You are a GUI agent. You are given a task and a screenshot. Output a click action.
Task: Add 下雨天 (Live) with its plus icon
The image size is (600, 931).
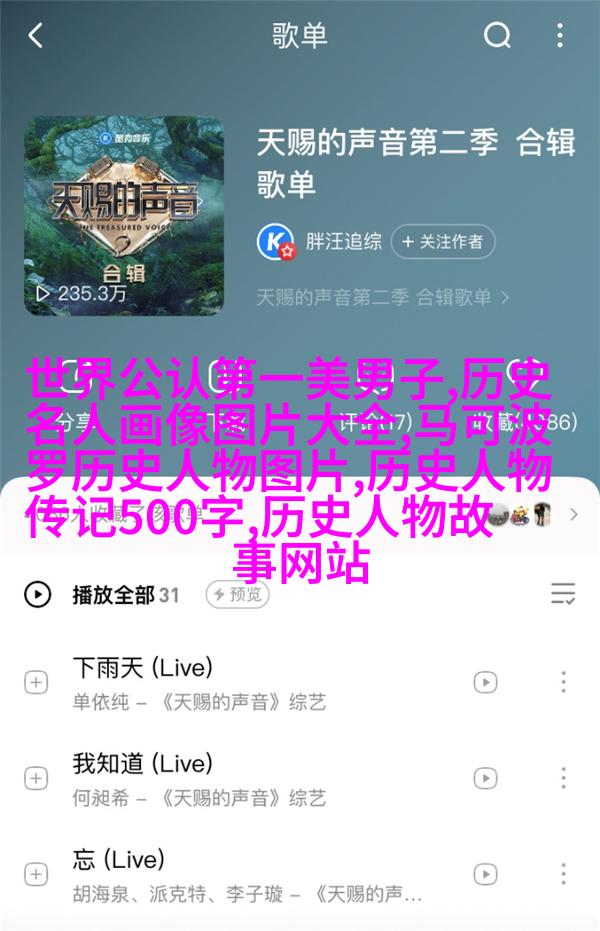point(36,682)
